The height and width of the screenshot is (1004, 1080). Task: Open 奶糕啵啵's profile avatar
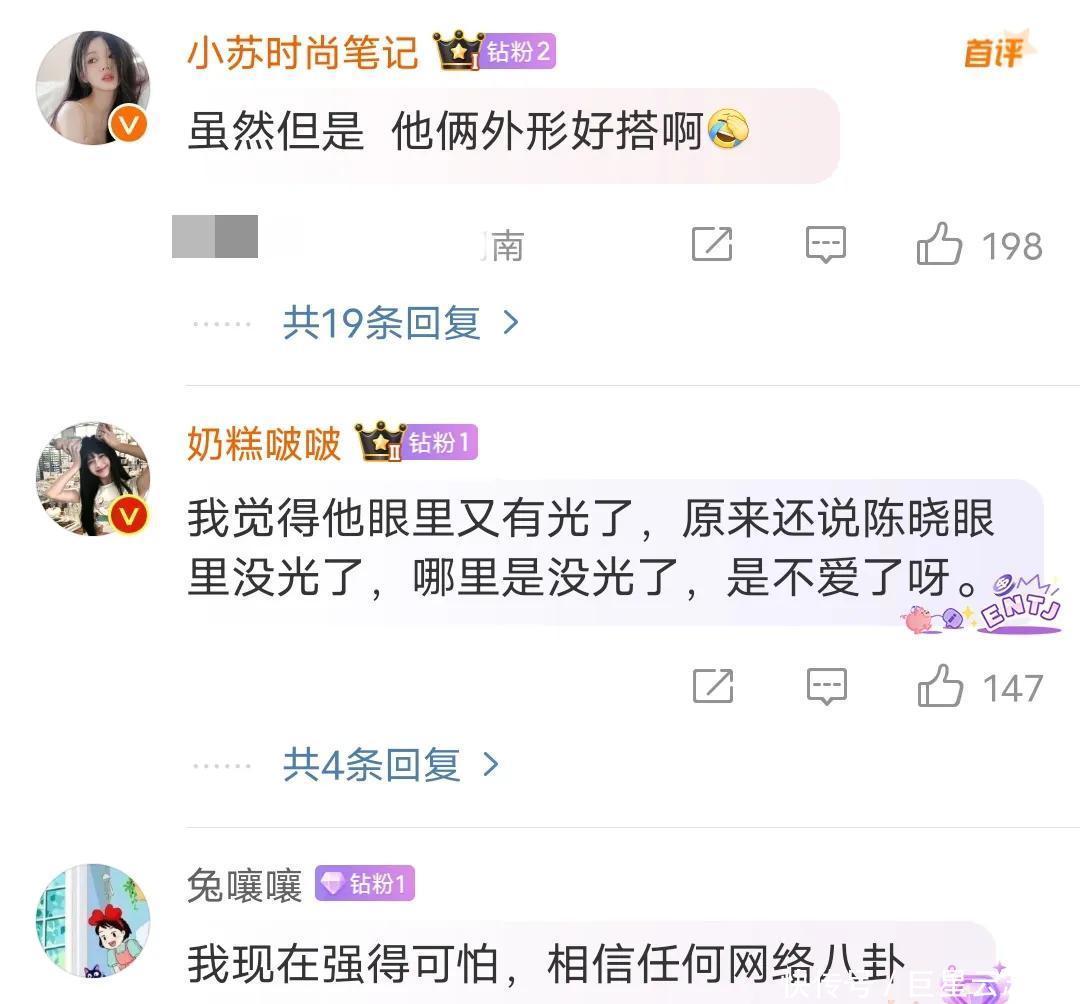click(x=92, y=479)
